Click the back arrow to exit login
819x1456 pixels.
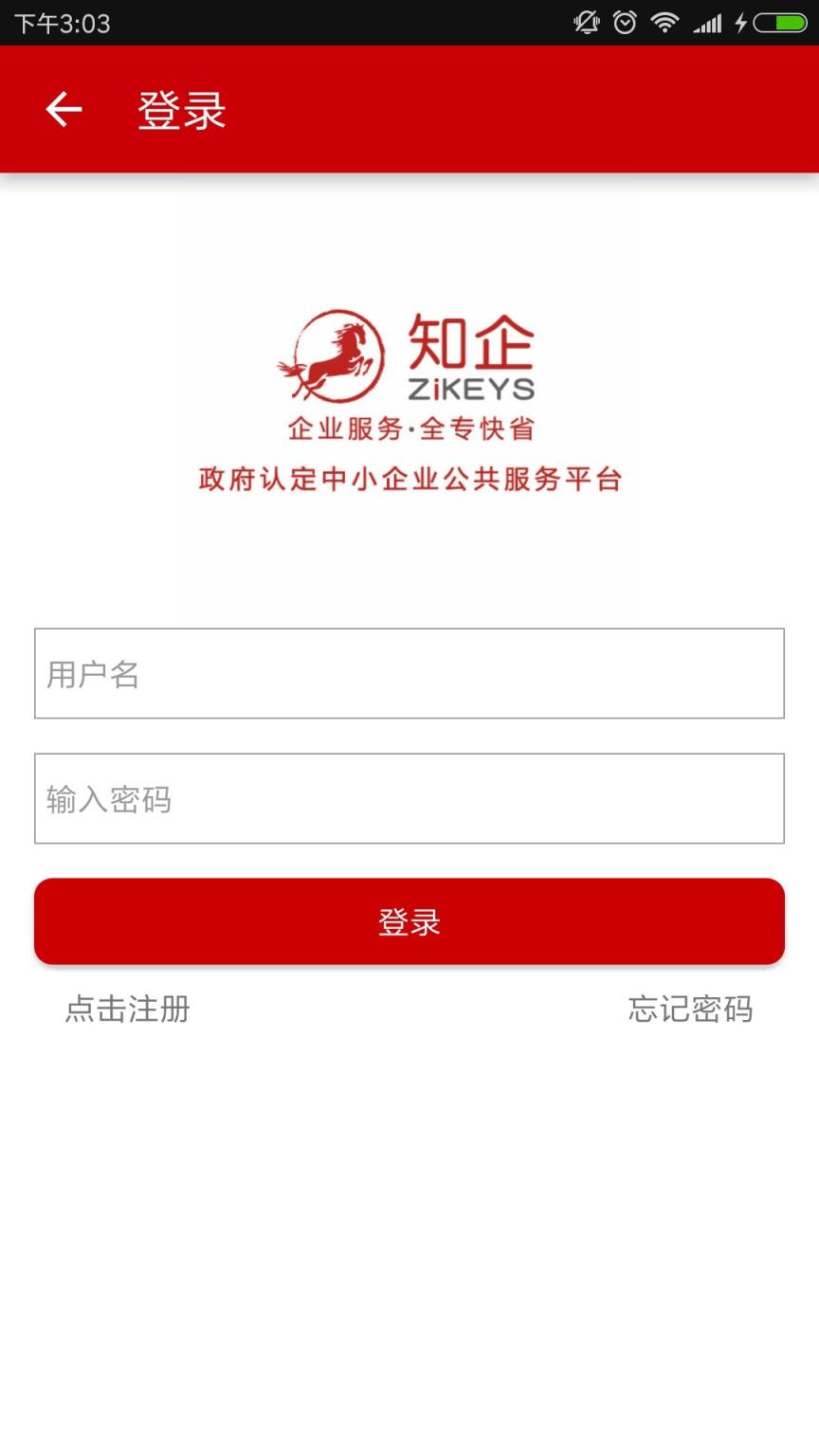(x=63, y=108)
